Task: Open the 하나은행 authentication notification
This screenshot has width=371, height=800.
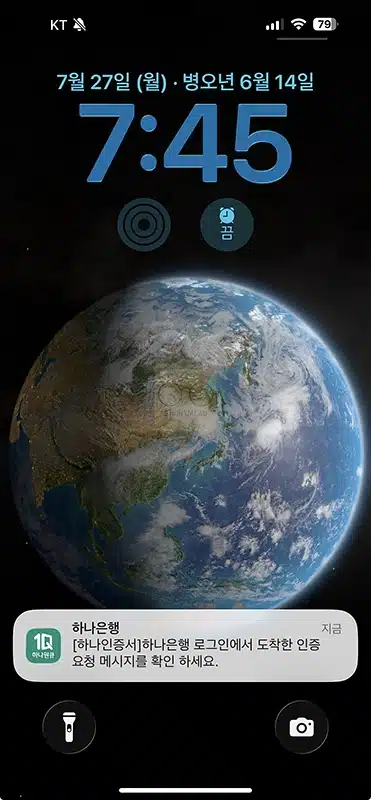Action: coord(185,645)
